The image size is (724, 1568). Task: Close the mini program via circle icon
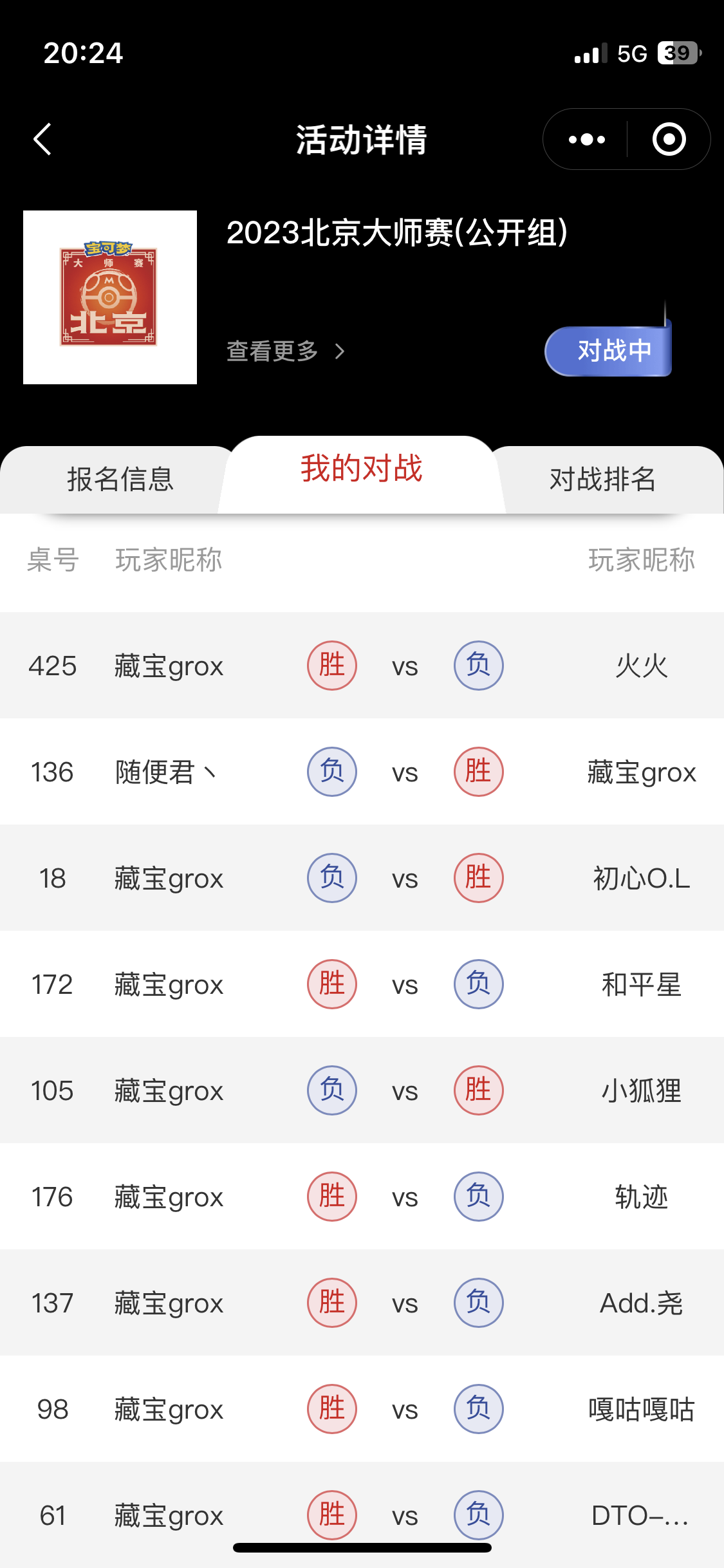tap(669, 139)
